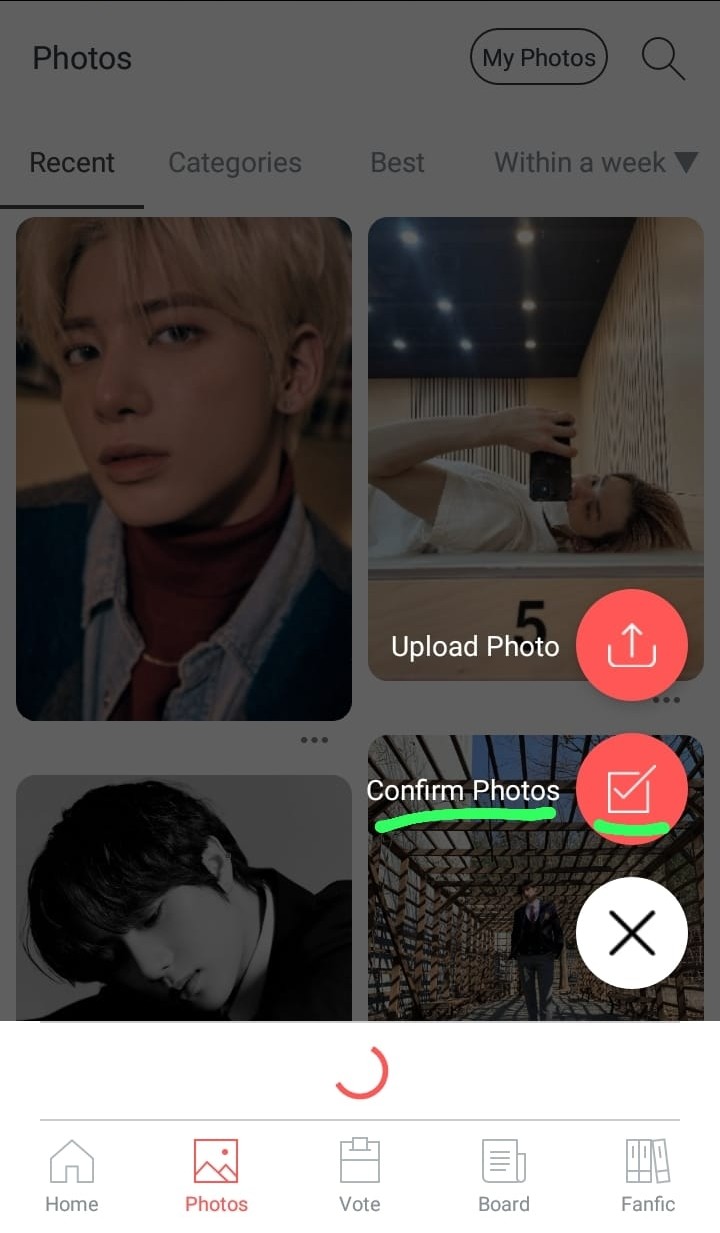The width and height of the screenshot is (720, 1233).
Task: Open the Board tab
Action: (x=504, y=1176)
